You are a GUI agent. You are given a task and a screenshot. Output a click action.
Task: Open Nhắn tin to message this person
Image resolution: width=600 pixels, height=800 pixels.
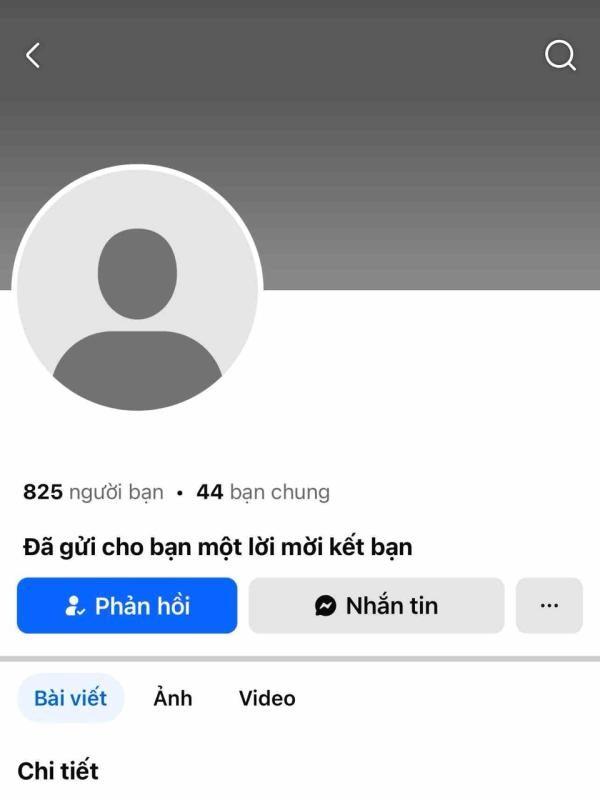tap(376, 606)
